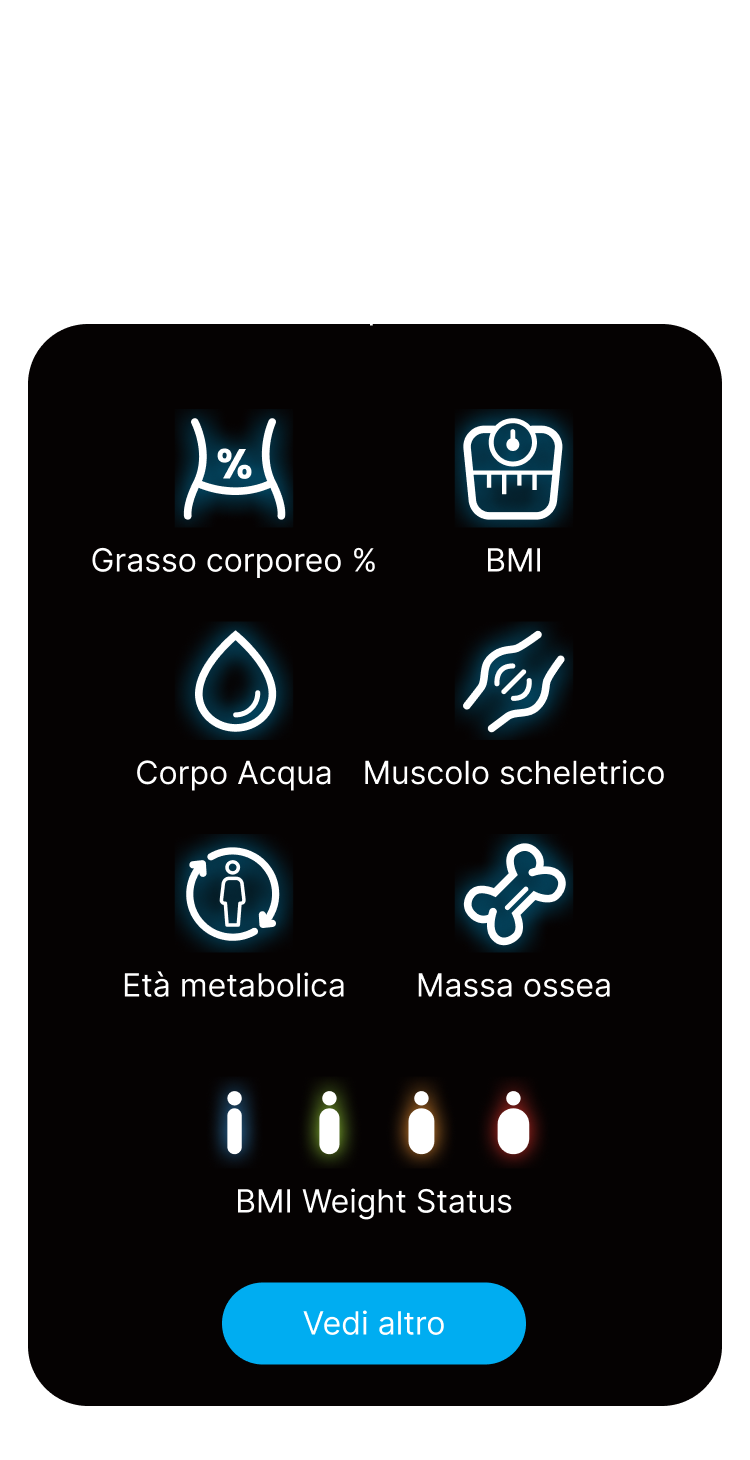
Task: Tap the Vedi altro button
Action: [x=374, y=1323]
